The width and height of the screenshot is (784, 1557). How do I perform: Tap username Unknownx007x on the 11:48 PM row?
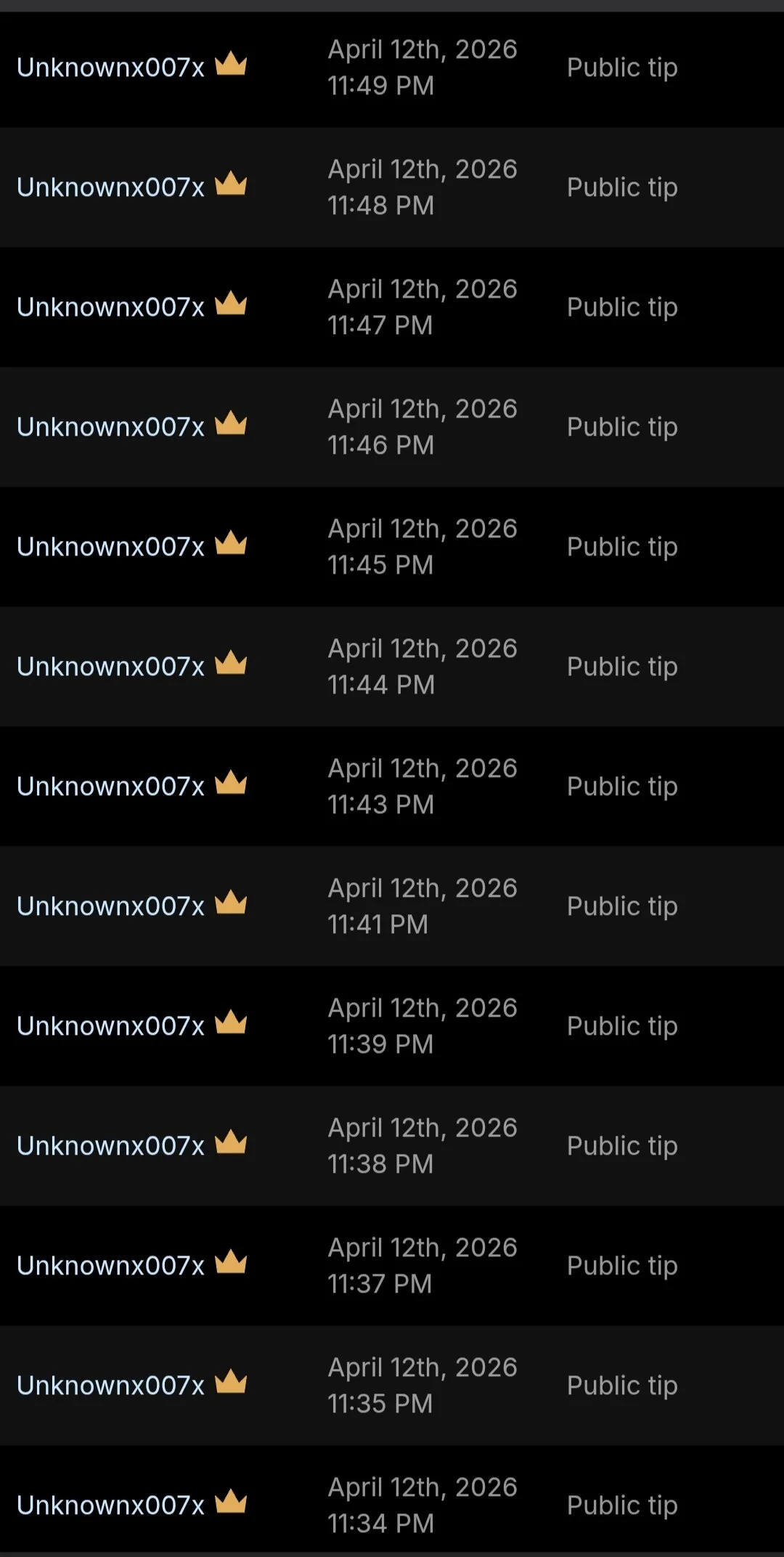(110, 187)
